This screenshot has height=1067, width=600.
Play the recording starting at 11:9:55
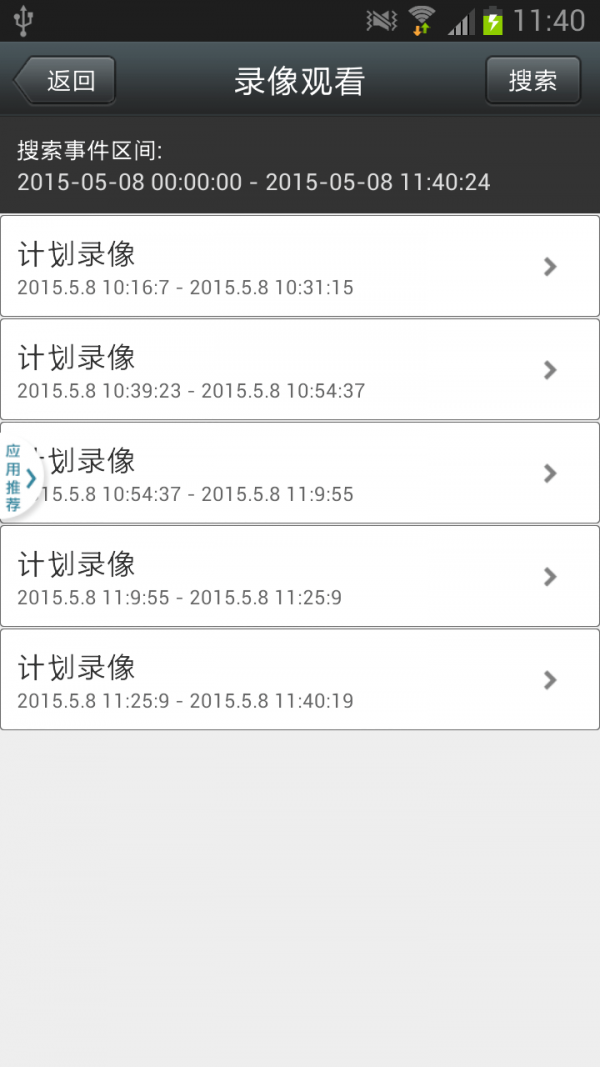[x=300, y=577]
